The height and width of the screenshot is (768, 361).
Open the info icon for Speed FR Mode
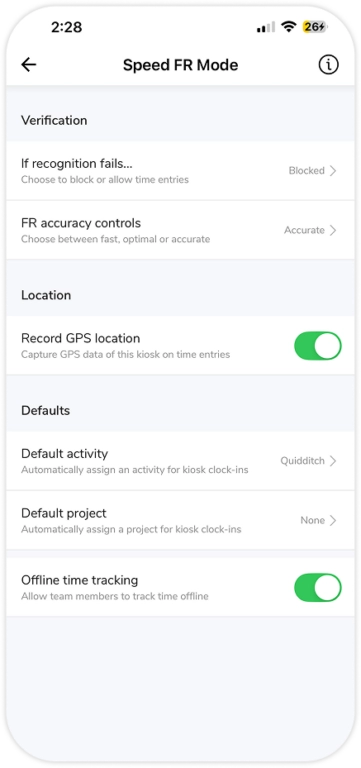[329, 64]
